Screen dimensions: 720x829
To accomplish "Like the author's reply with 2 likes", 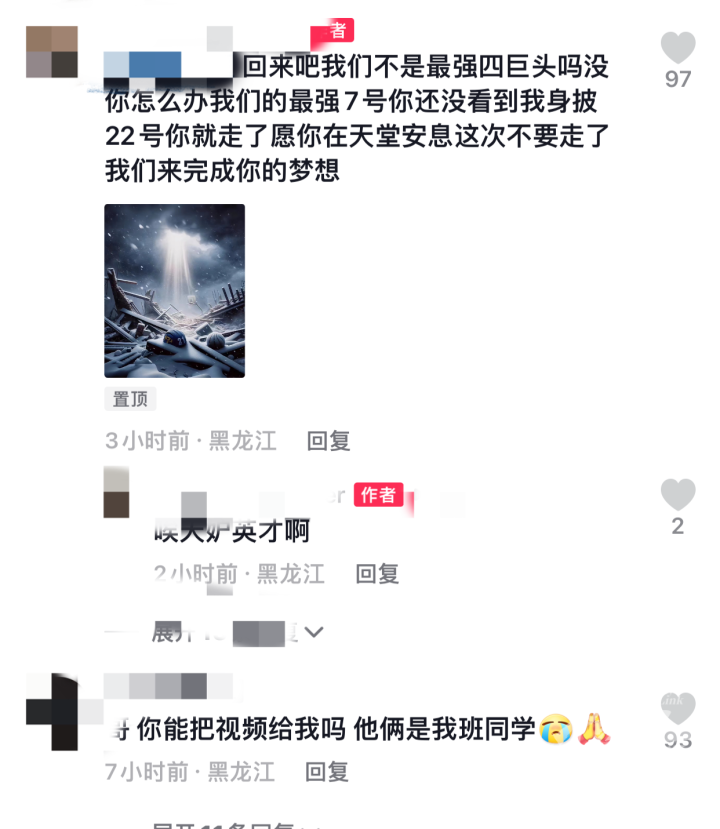I will click(678, 495).
